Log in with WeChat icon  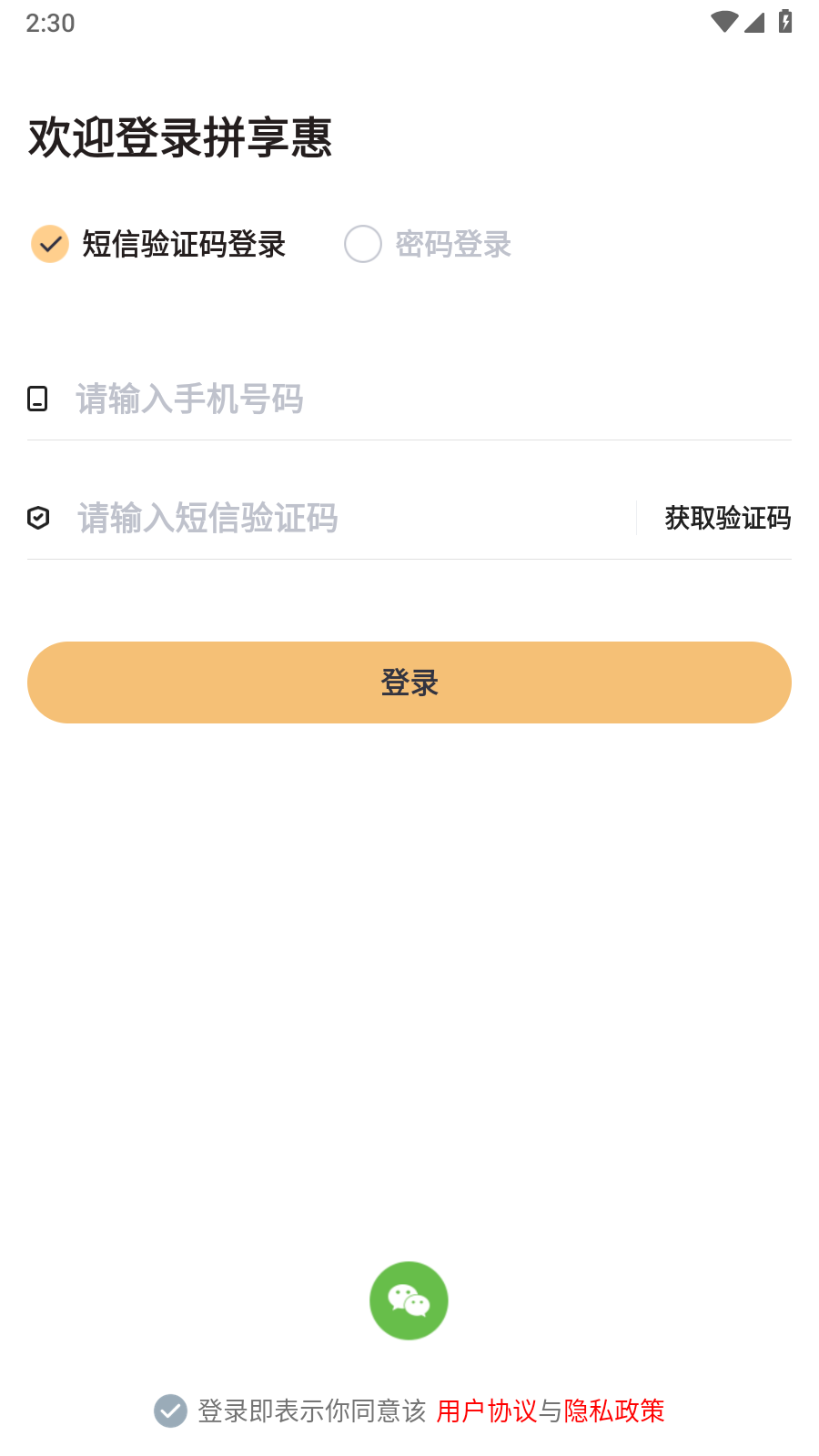[409, 1300]
